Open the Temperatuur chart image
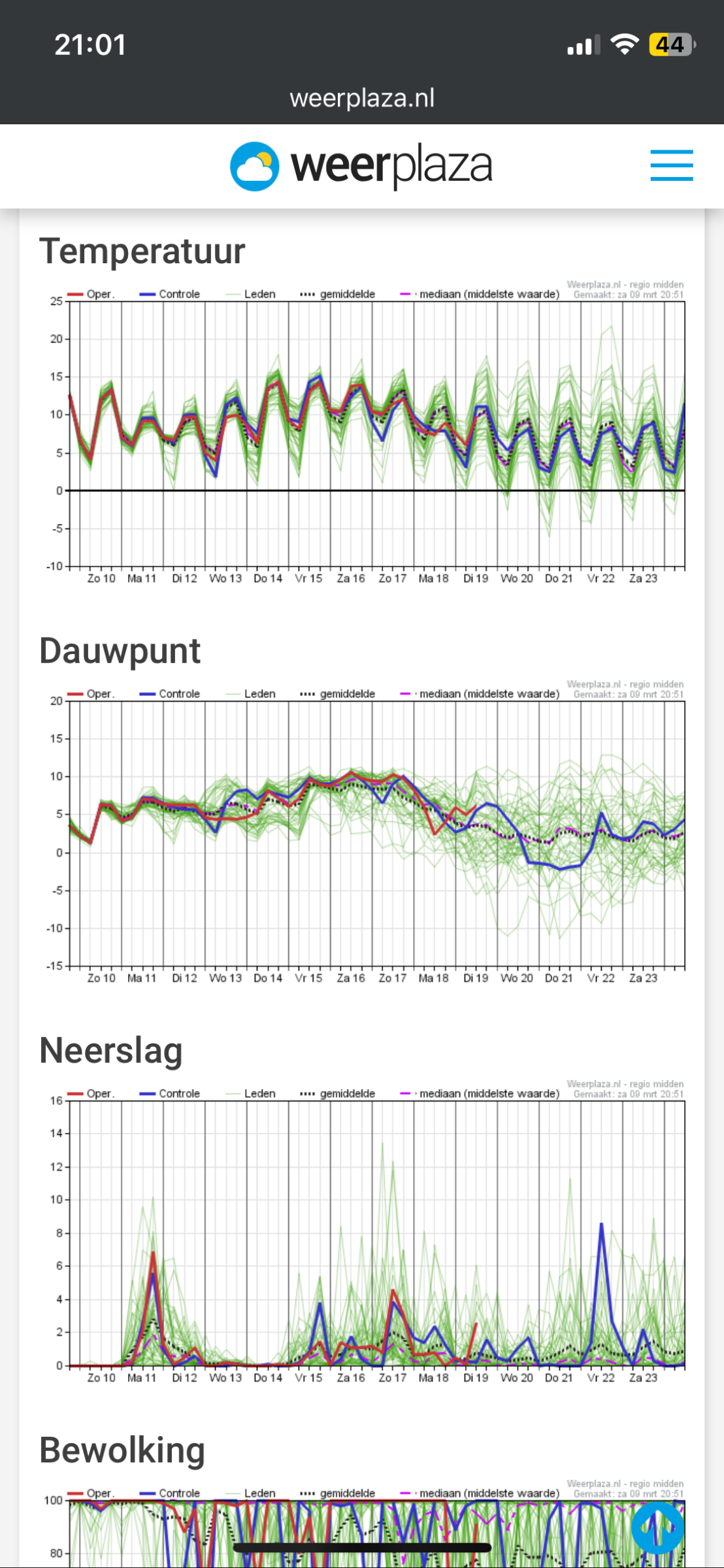The image size is (724, 1568). point(362,433)
